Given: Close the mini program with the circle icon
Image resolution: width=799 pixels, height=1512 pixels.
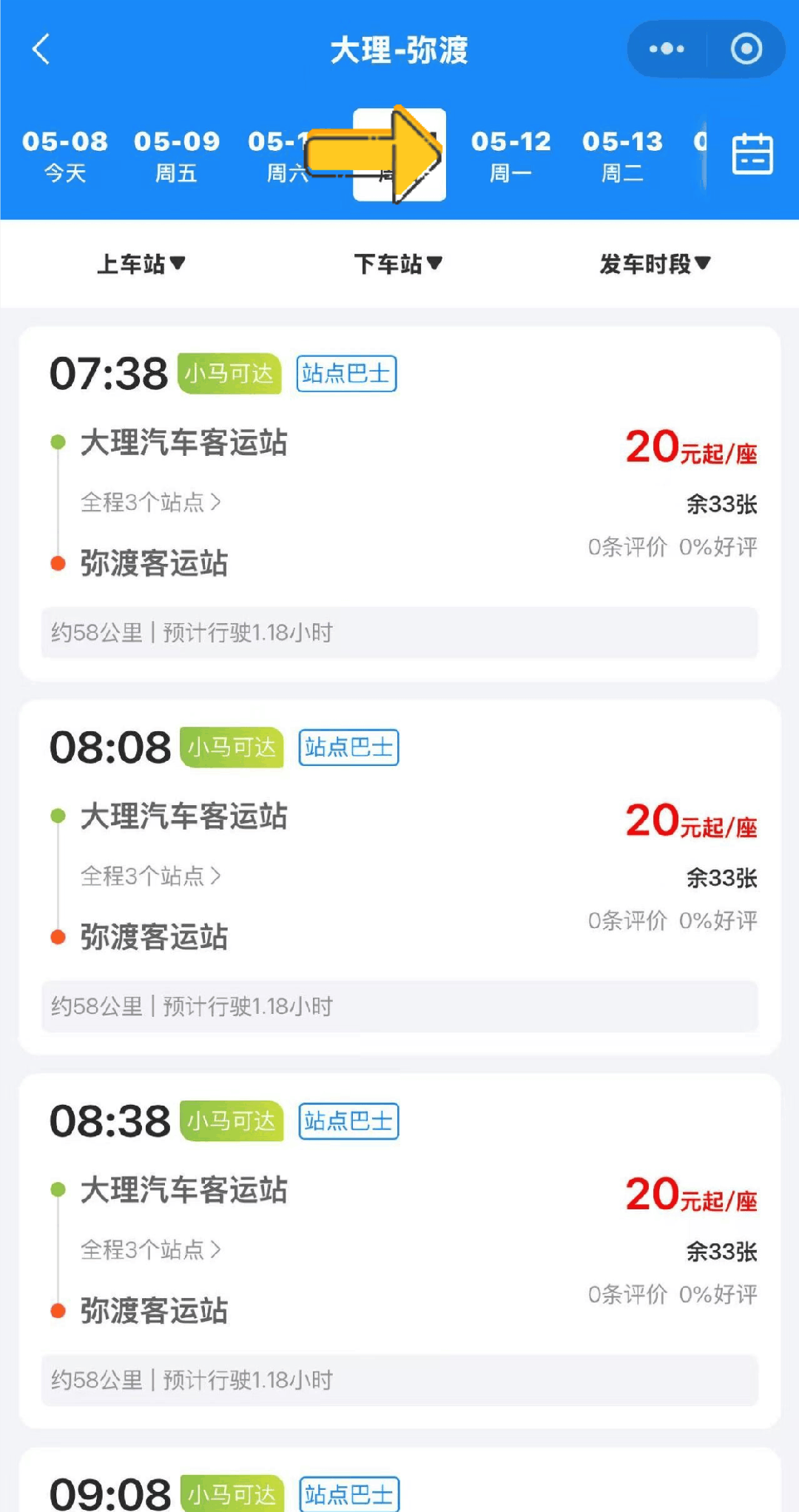Looking at the screenshot, I should pyautogui.click(x=746, y=50).
